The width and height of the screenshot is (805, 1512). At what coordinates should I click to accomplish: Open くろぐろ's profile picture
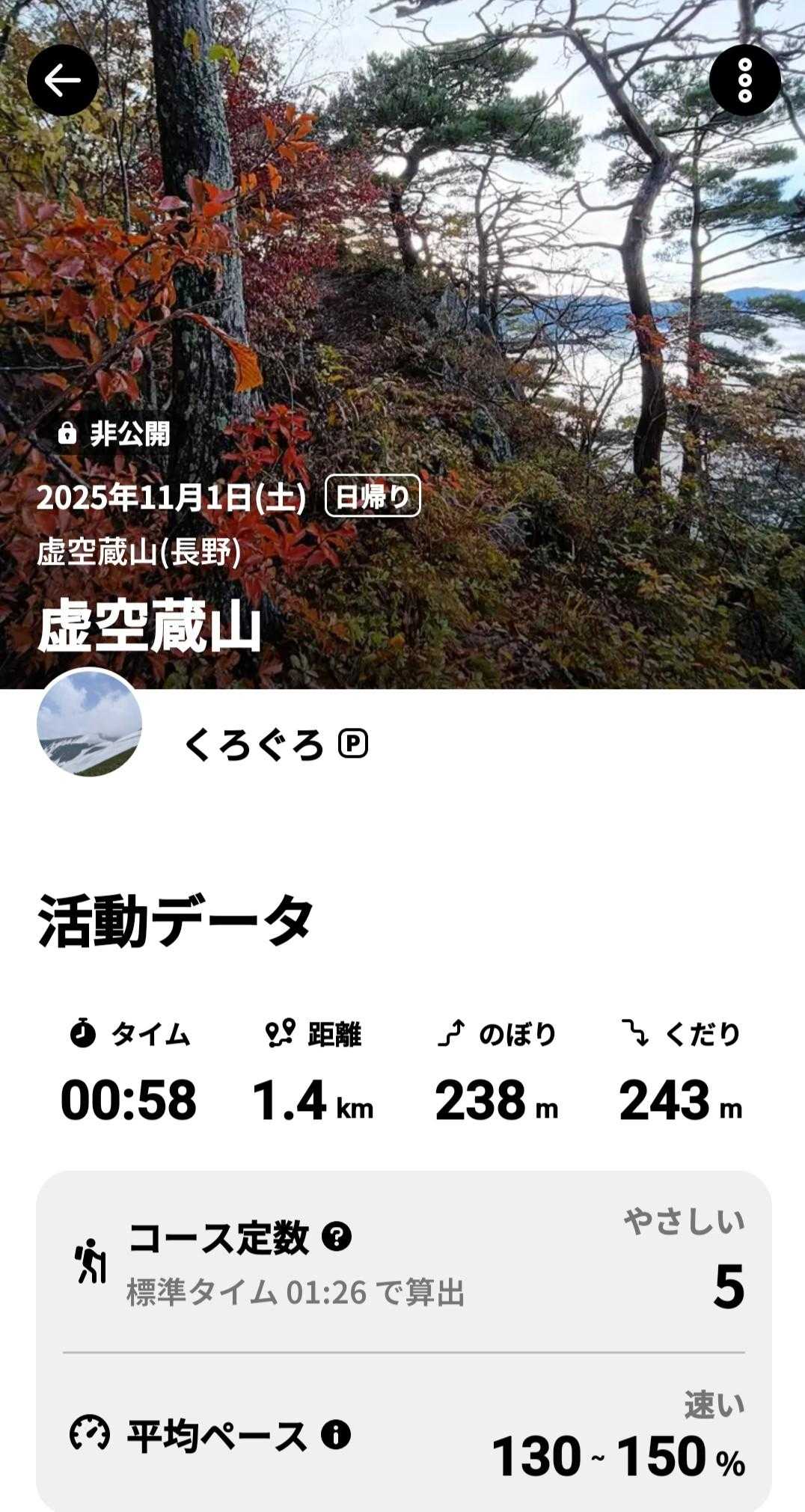click(90, 723)
